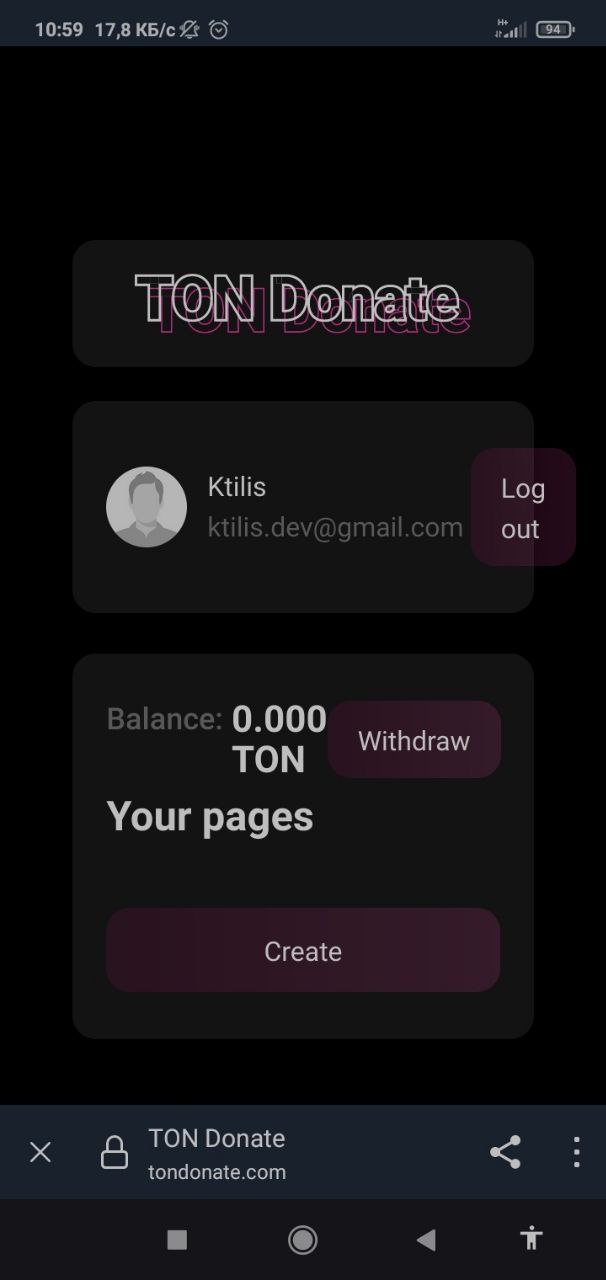The height and width of the screenshot is (1280, 606).
Task: View site security lock info
Action: pos(115,1153)
